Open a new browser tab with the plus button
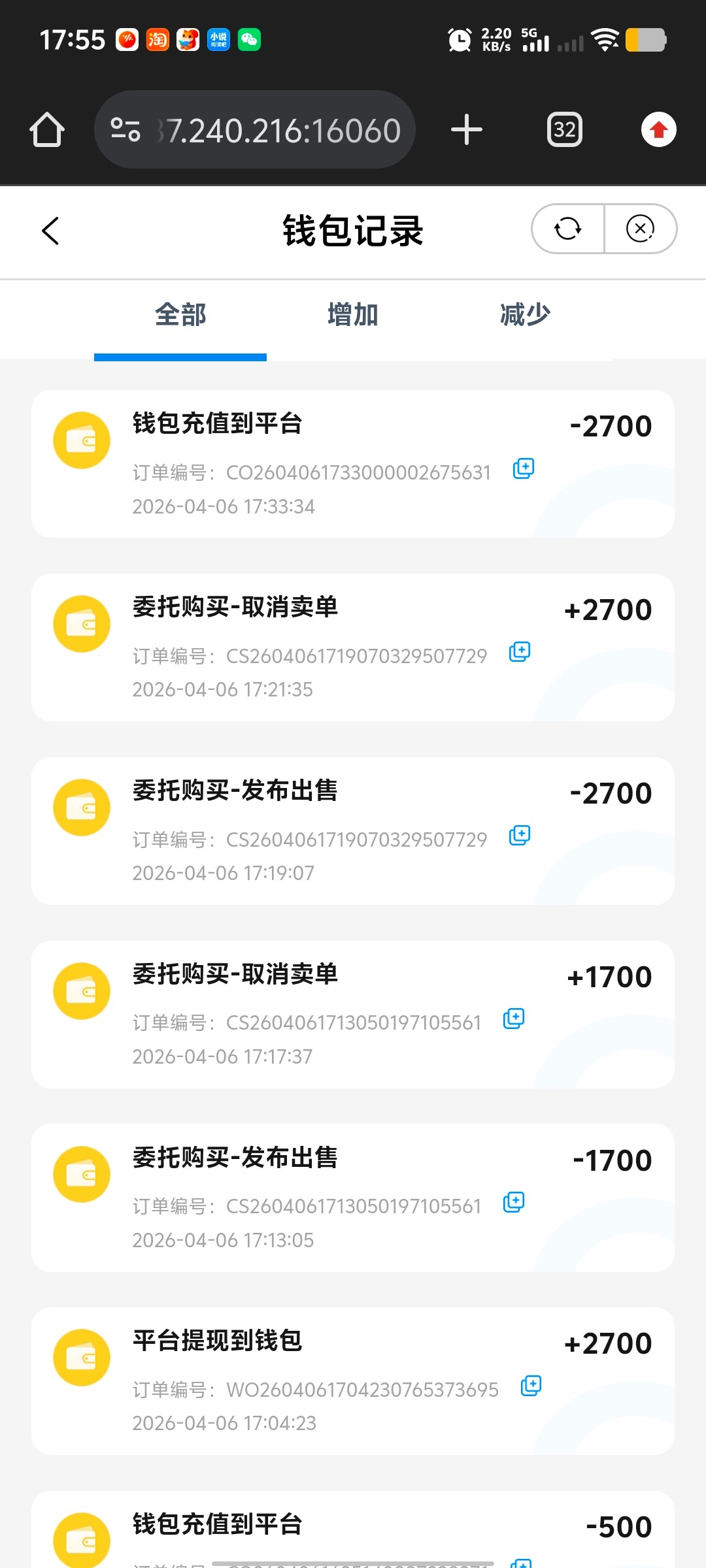This screenshot has height=1568, width=706. tap(466, 129)
